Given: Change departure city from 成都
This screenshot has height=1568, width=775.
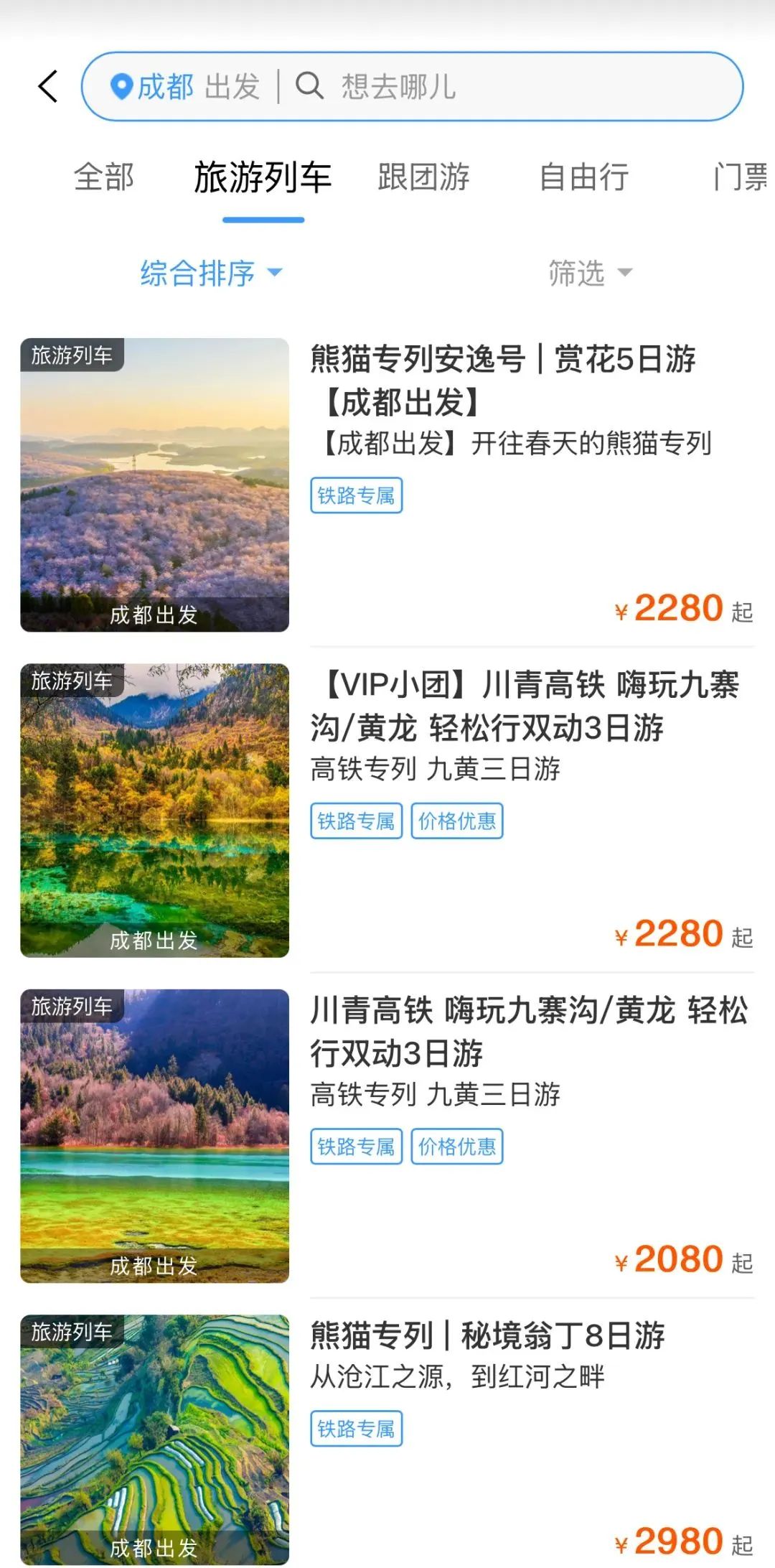Looking at the screenshot, I should point(183,87).
